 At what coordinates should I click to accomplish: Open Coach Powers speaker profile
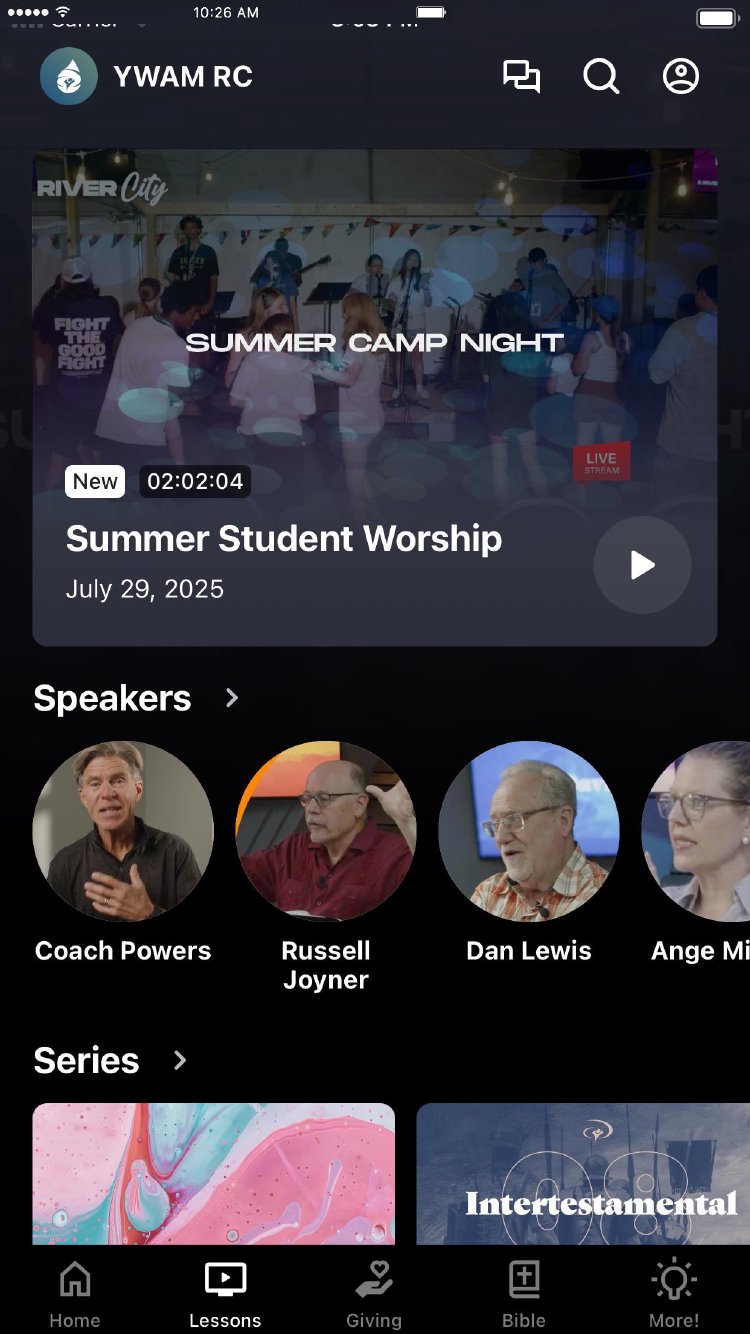click(122, 832)
